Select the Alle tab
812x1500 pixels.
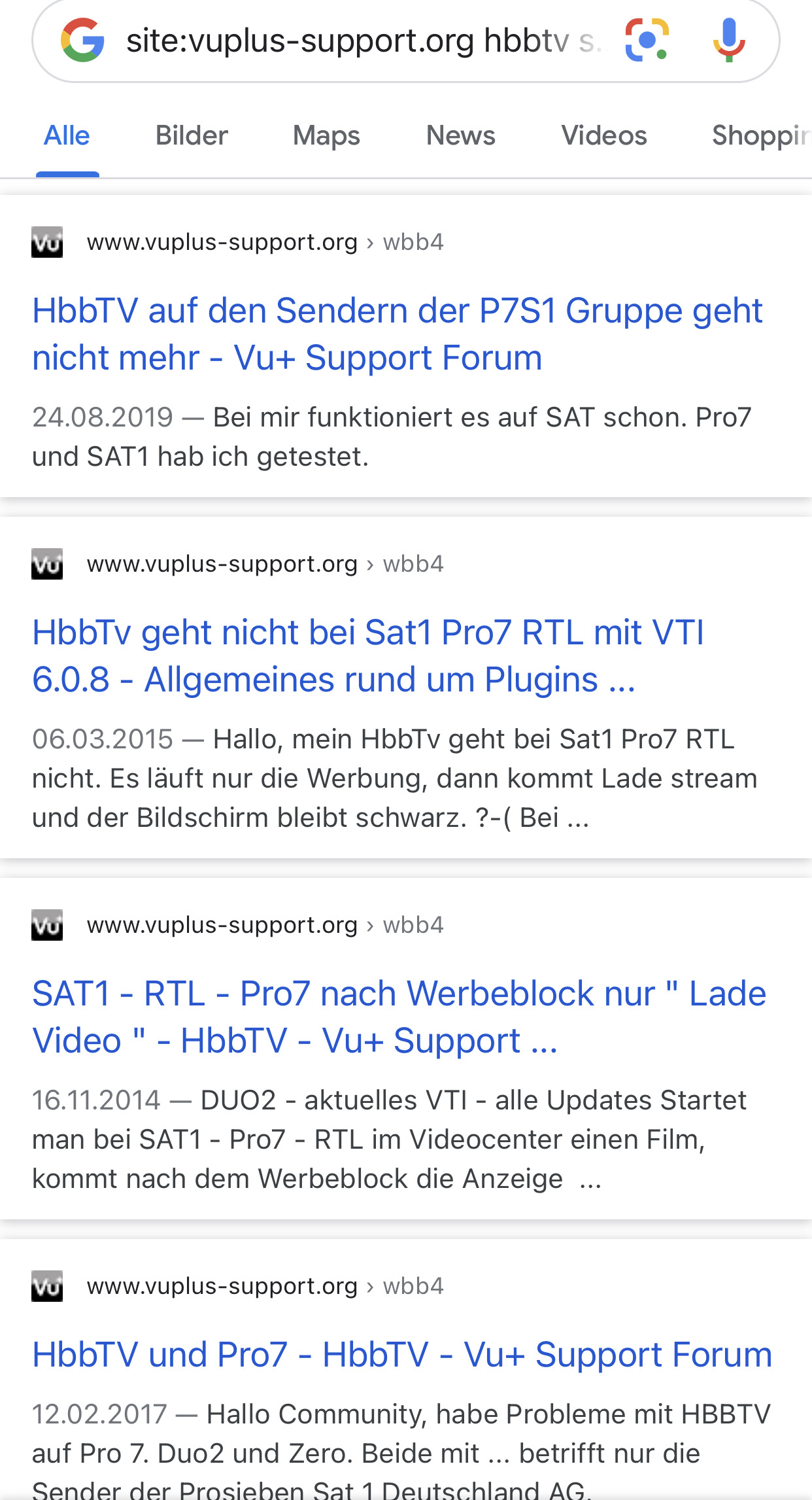pyautogui.click(x=67, y=136)
